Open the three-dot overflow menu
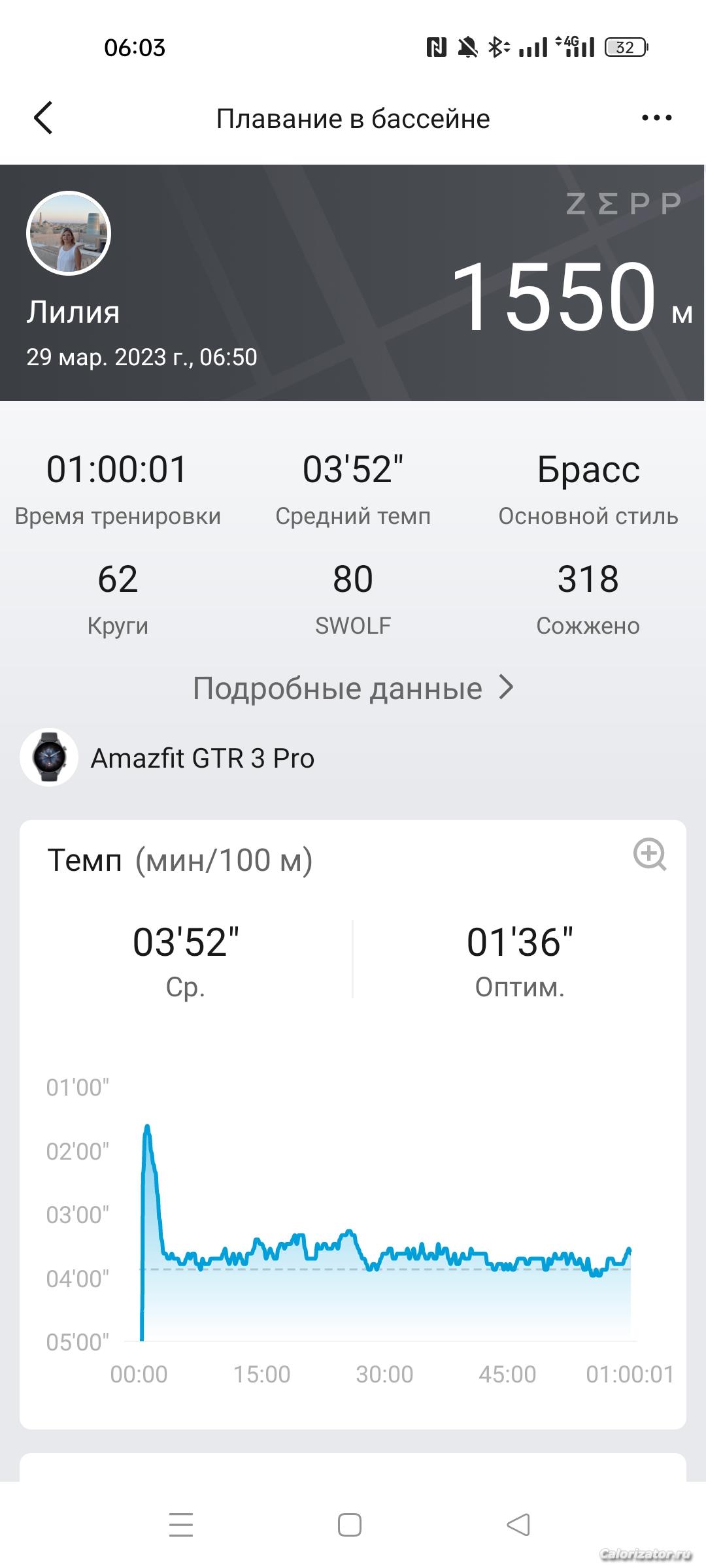Image resolution: width=706 pixels, height=1568 pixels. pos(656,118)
